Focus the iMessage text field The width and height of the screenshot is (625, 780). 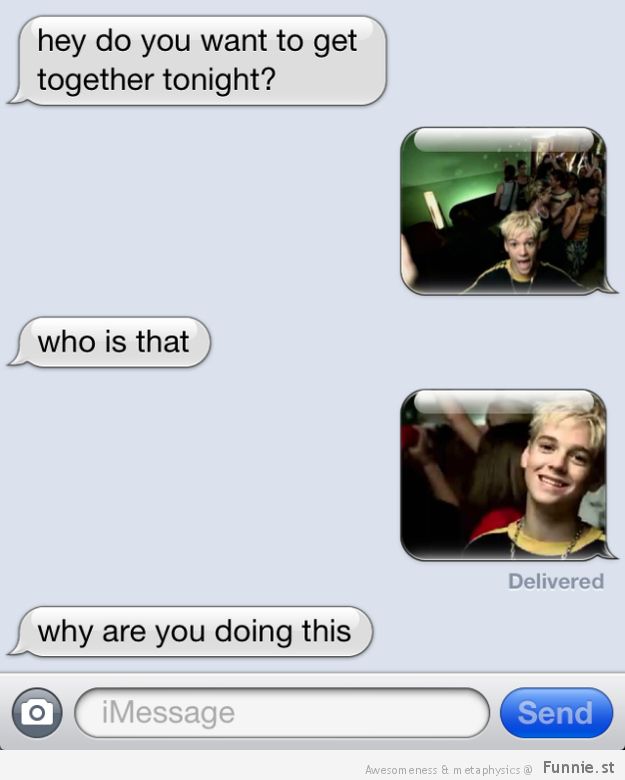[282, 713]
